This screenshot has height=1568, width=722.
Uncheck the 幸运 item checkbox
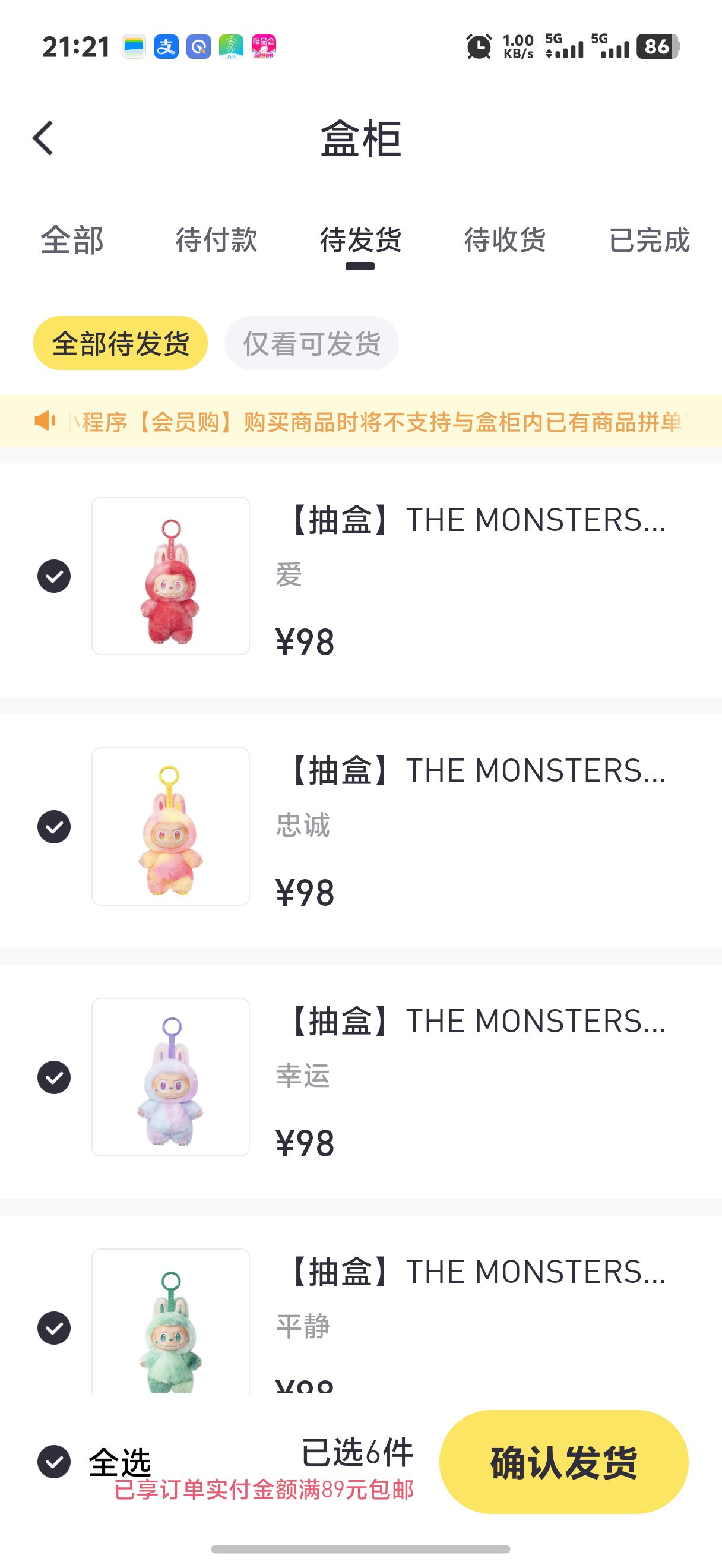click(54, 1077)
